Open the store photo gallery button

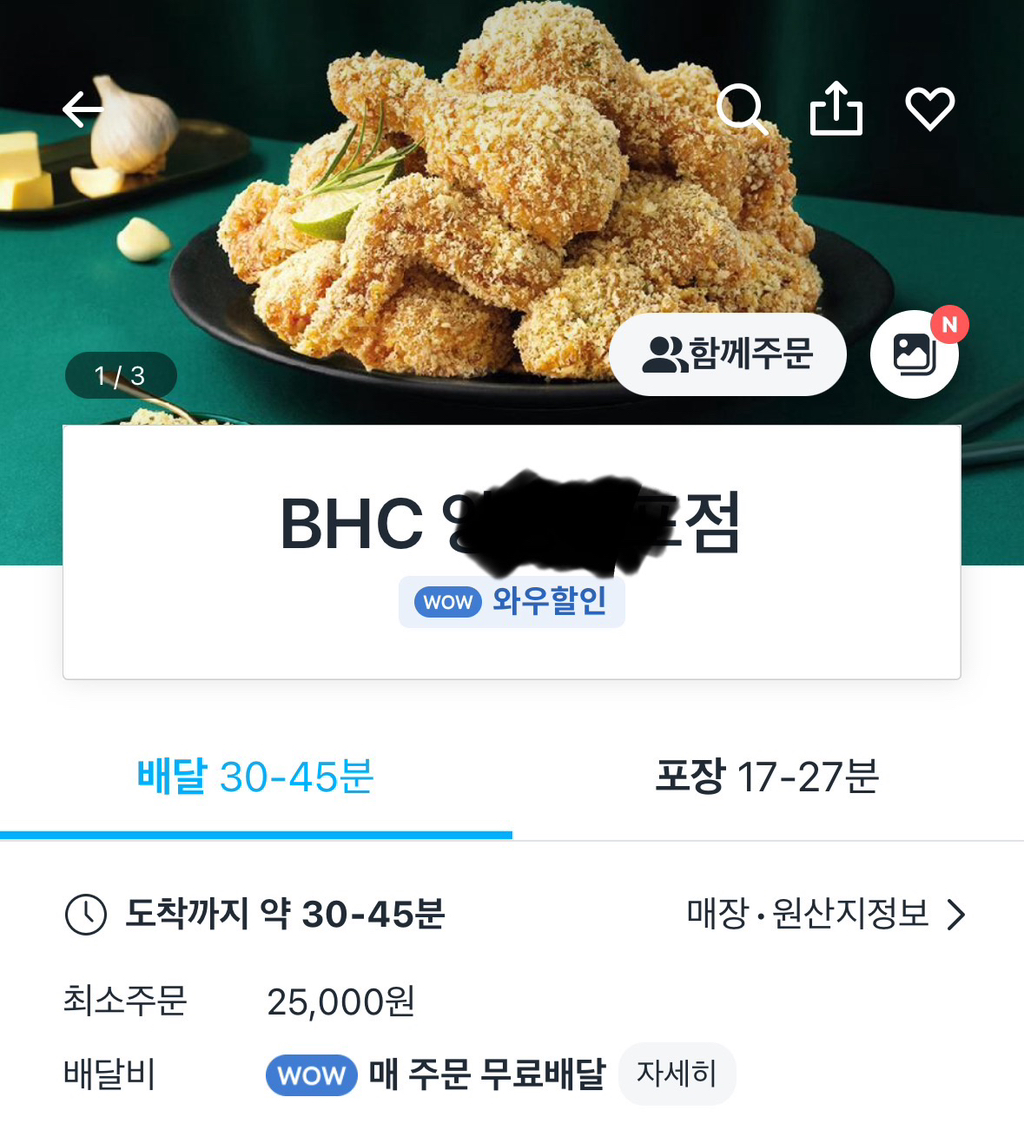[914, 355]
